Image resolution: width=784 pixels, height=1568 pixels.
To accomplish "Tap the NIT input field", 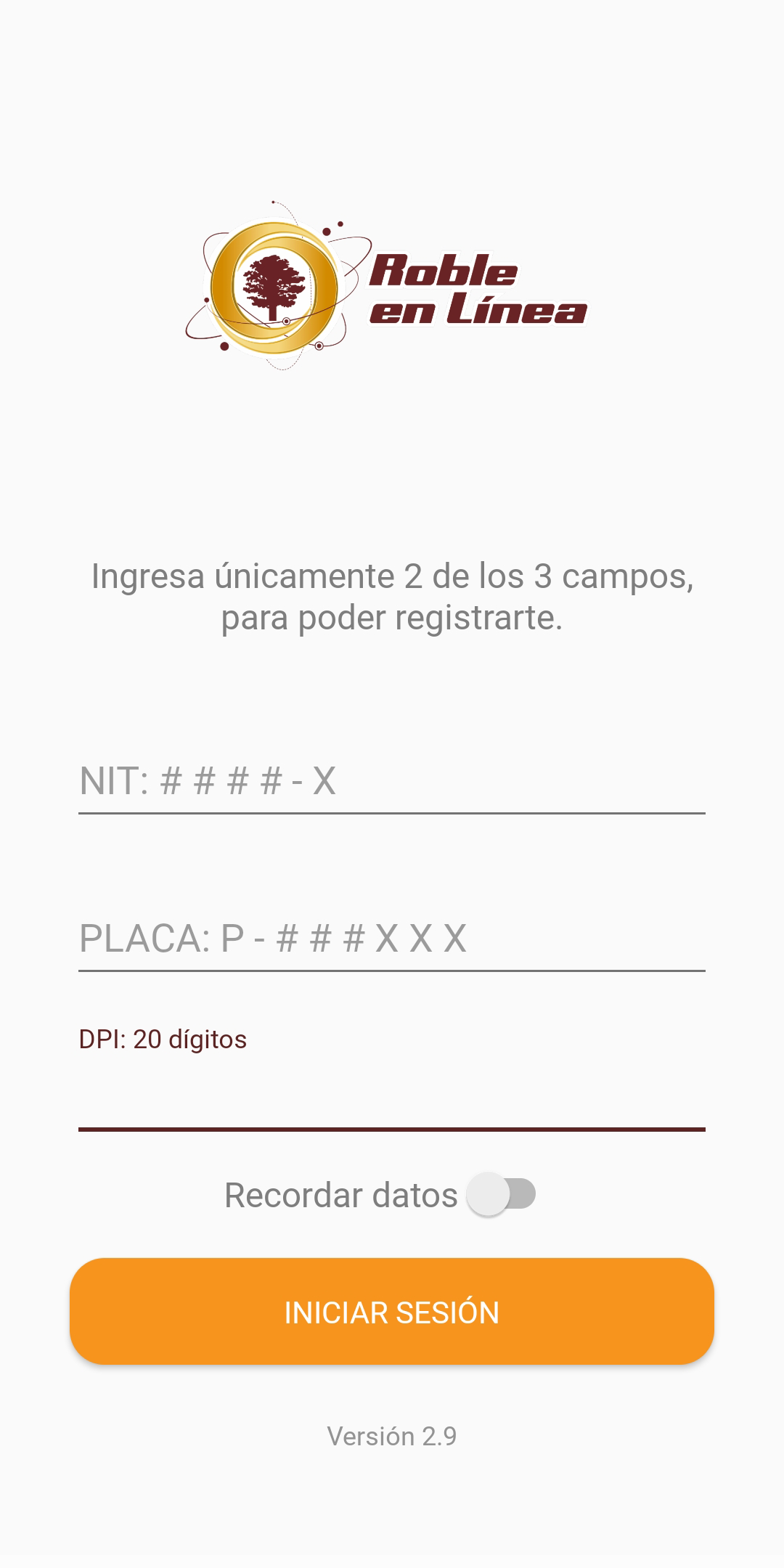I will [392, 781].
